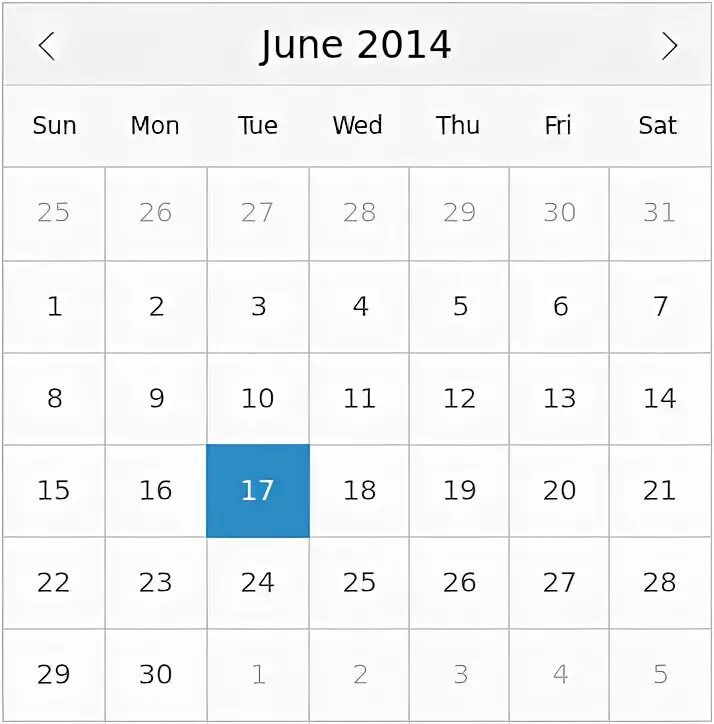Choose June 18
Screen dimensions: 714x724
coord(359,490)
